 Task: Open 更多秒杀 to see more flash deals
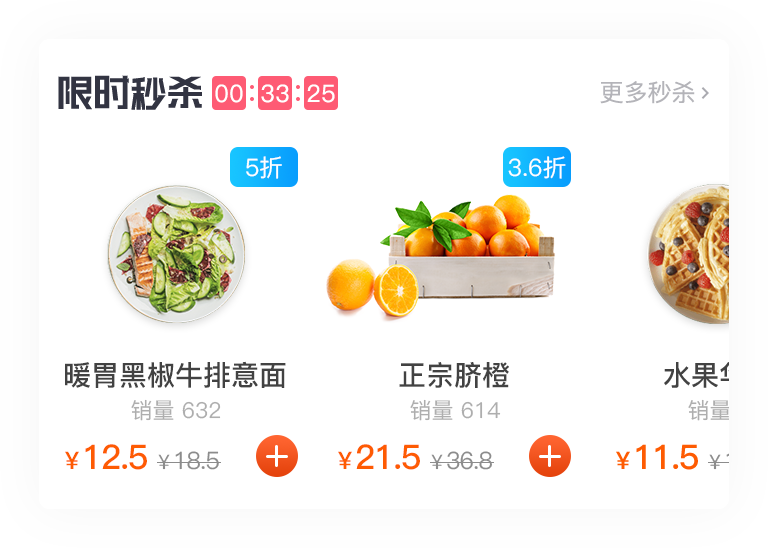click(654, 93)
